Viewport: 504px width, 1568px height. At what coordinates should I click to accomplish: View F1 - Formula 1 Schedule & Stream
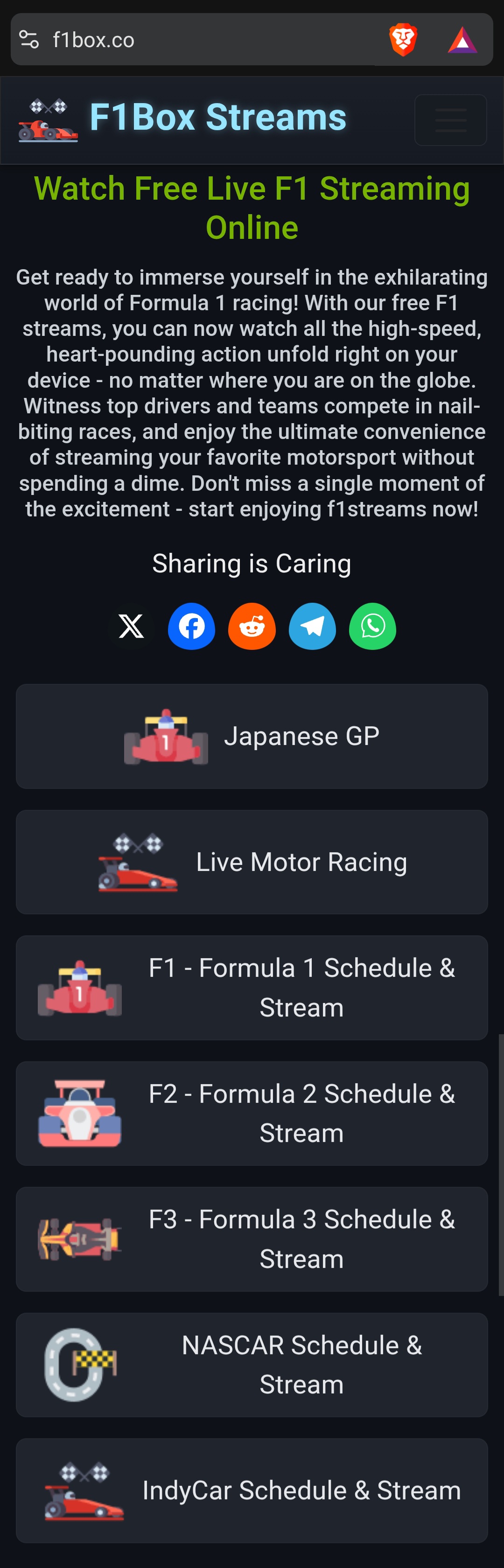(252, 987)
